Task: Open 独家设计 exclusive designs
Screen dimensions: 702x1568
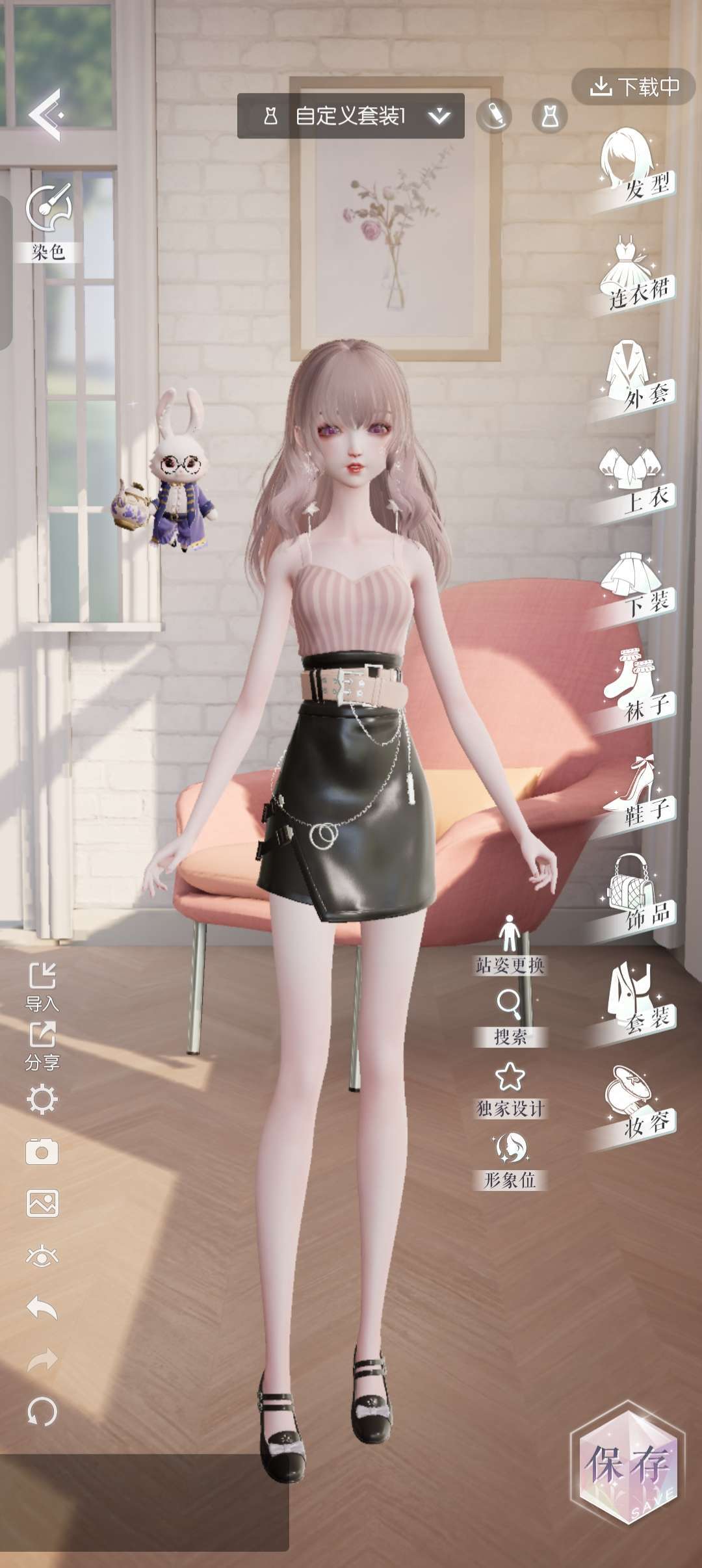Action: point(510,1090)
